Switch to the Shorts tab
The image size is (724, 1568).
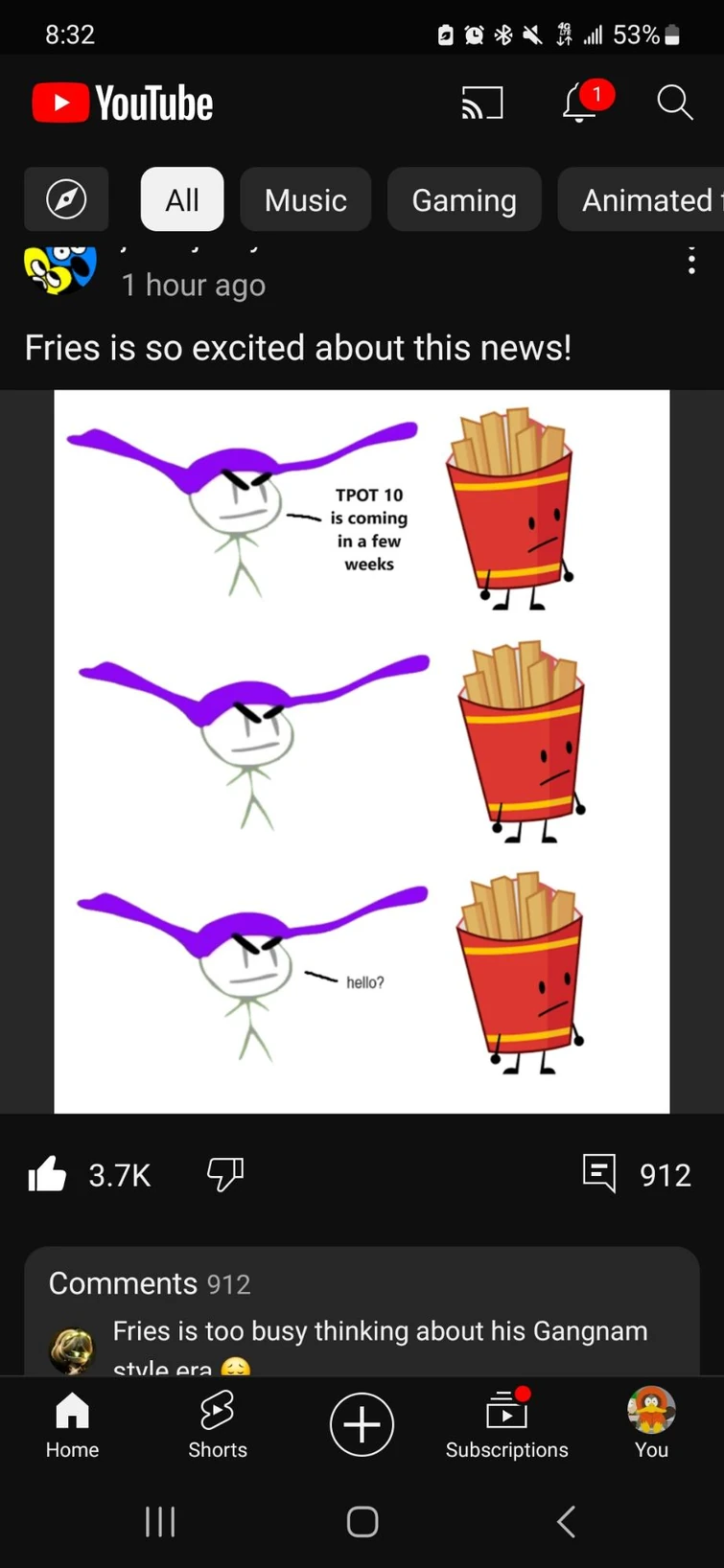(x=218, y=1425)
